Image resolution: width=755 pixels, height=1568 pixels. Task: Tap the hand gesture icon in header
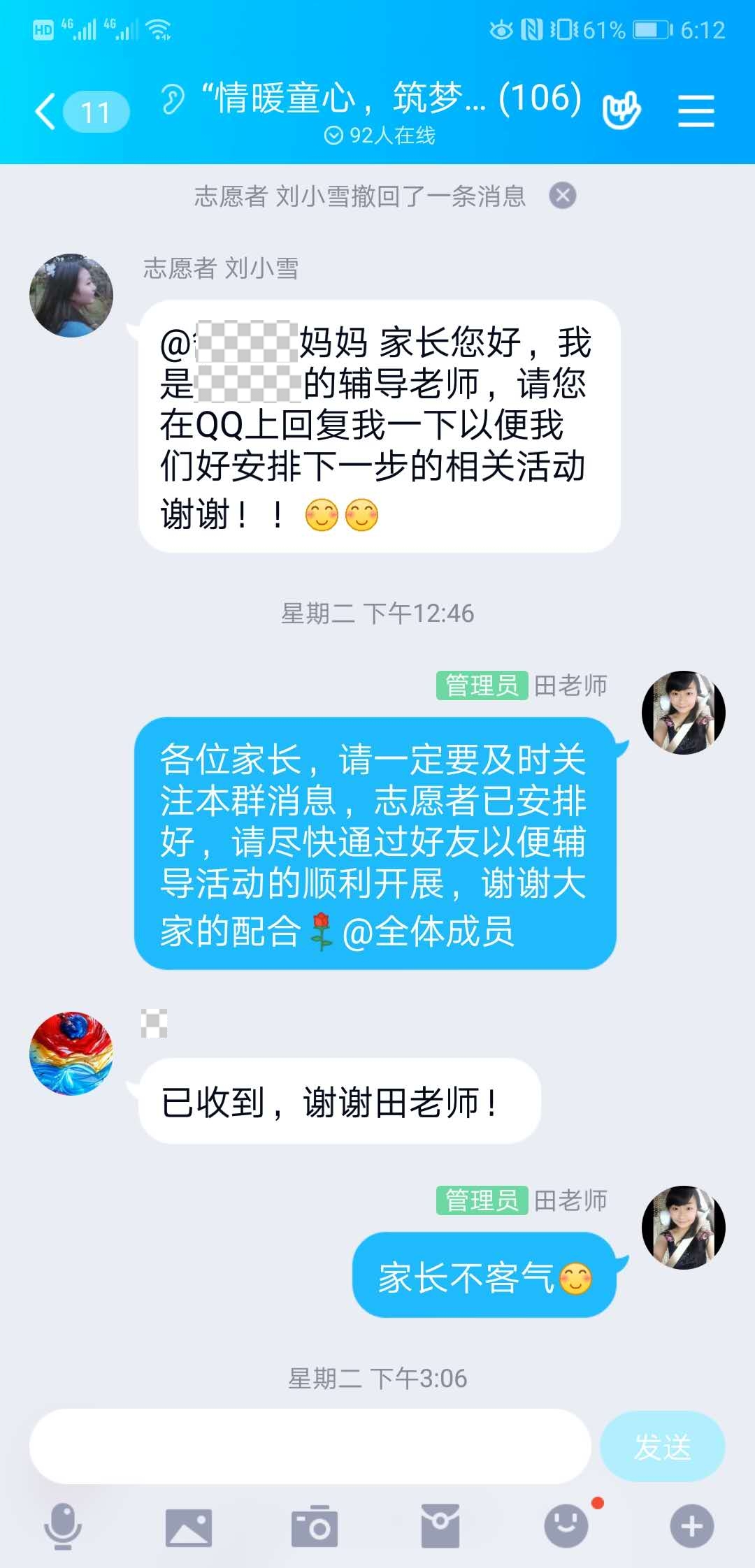pyautogui.click(x=621, y=110)
